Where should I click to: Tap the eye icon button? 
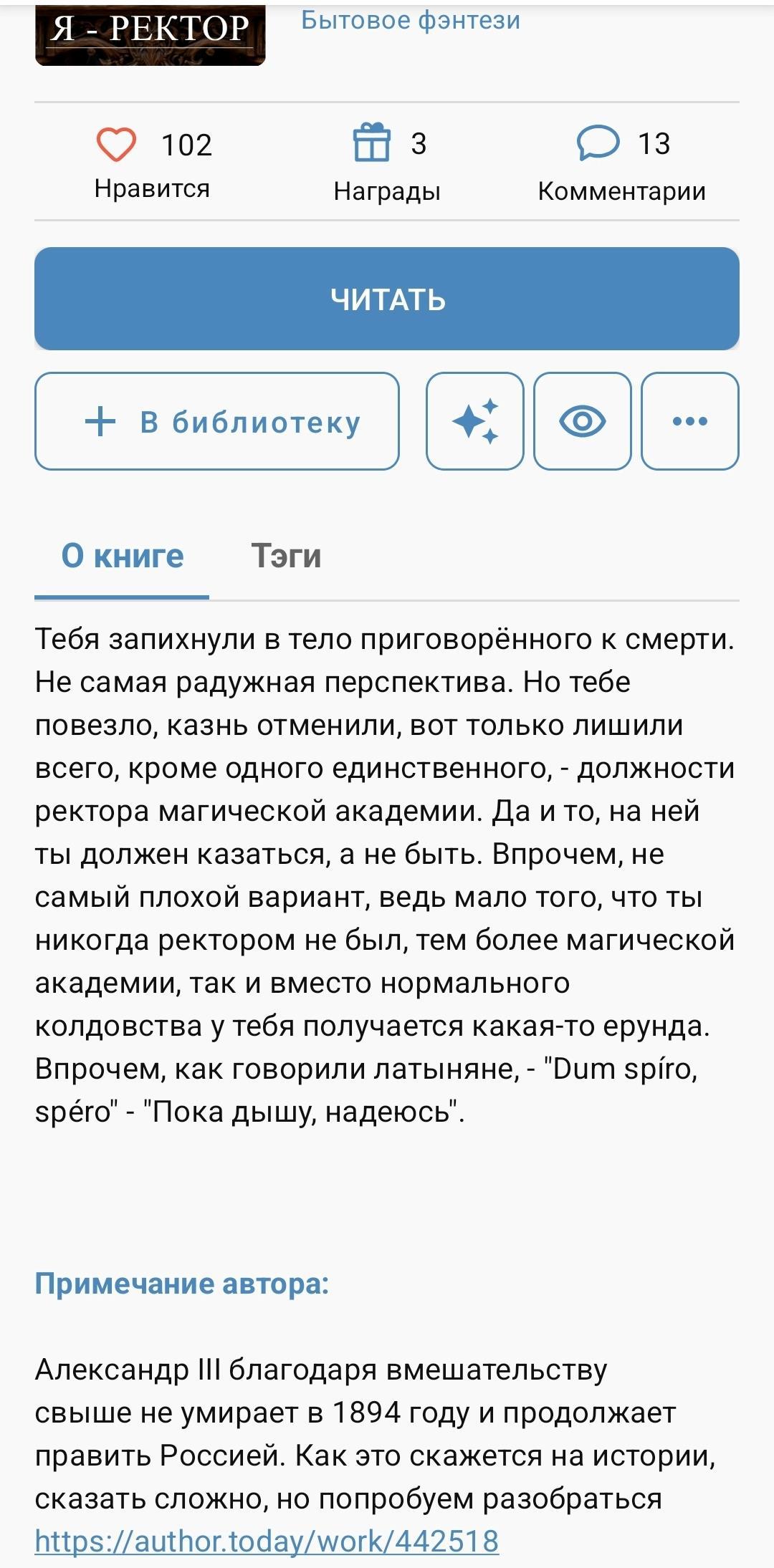(x=582, y=421)
